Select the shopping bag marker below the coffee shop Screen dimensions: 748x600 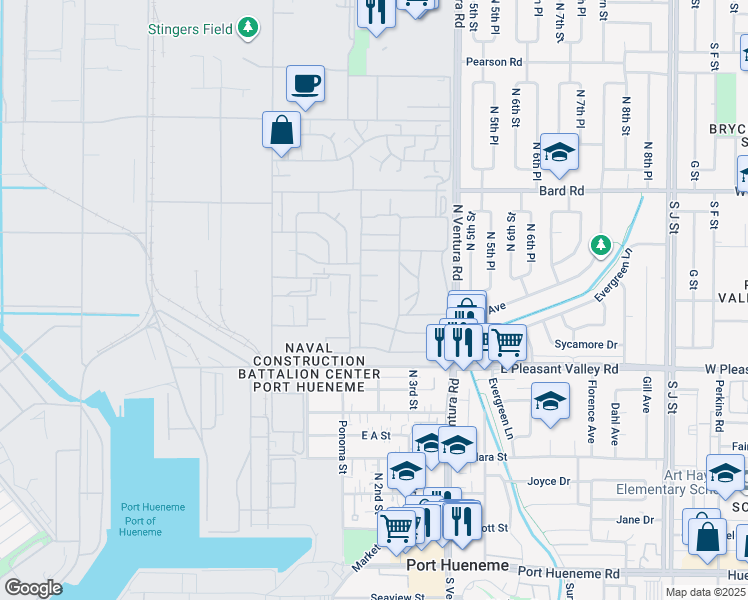pyautogui.click(x=282, y=130)
